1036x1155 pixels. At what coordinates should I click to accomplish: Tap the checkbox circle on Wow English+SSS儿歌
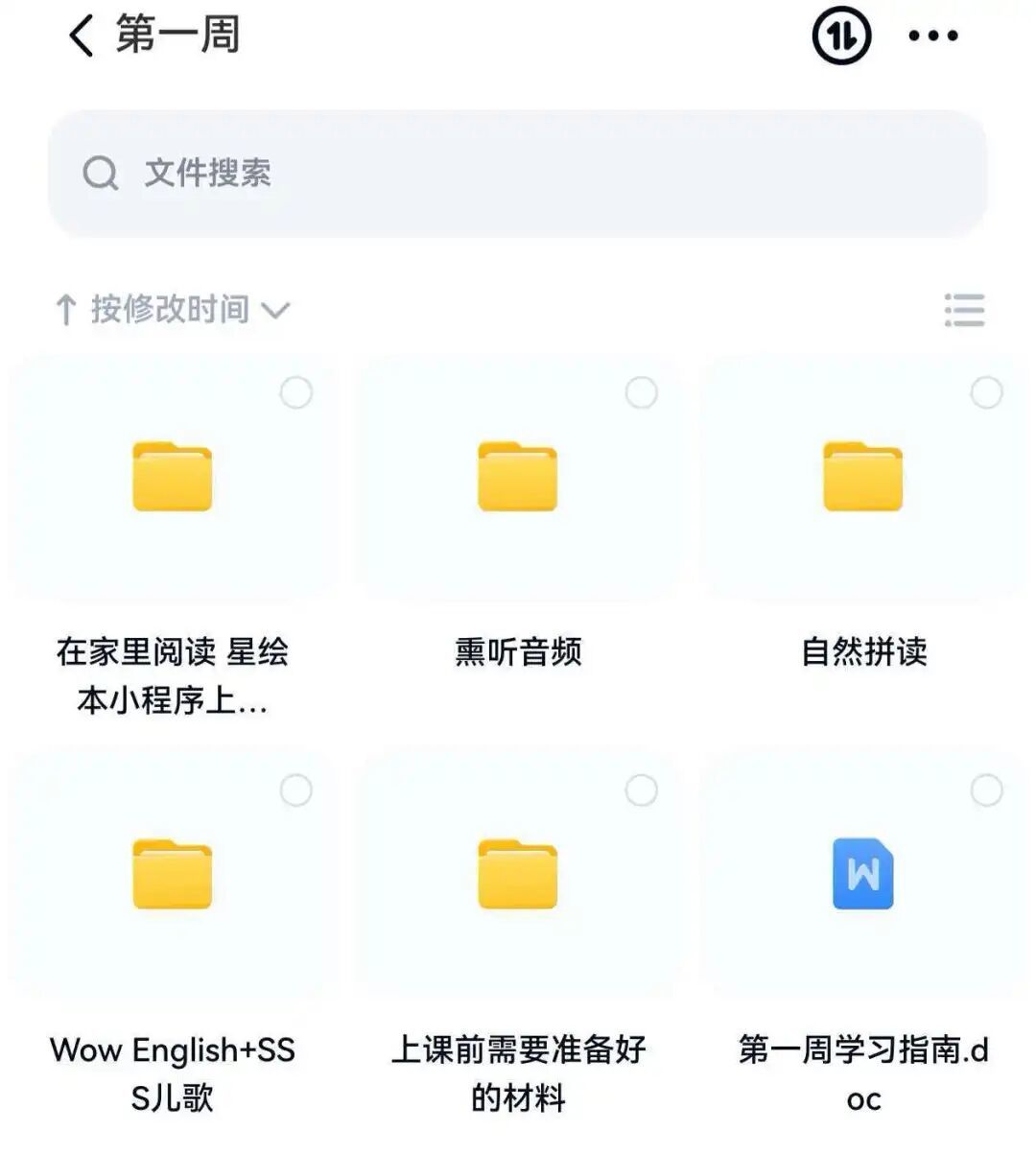click(296, 789)
